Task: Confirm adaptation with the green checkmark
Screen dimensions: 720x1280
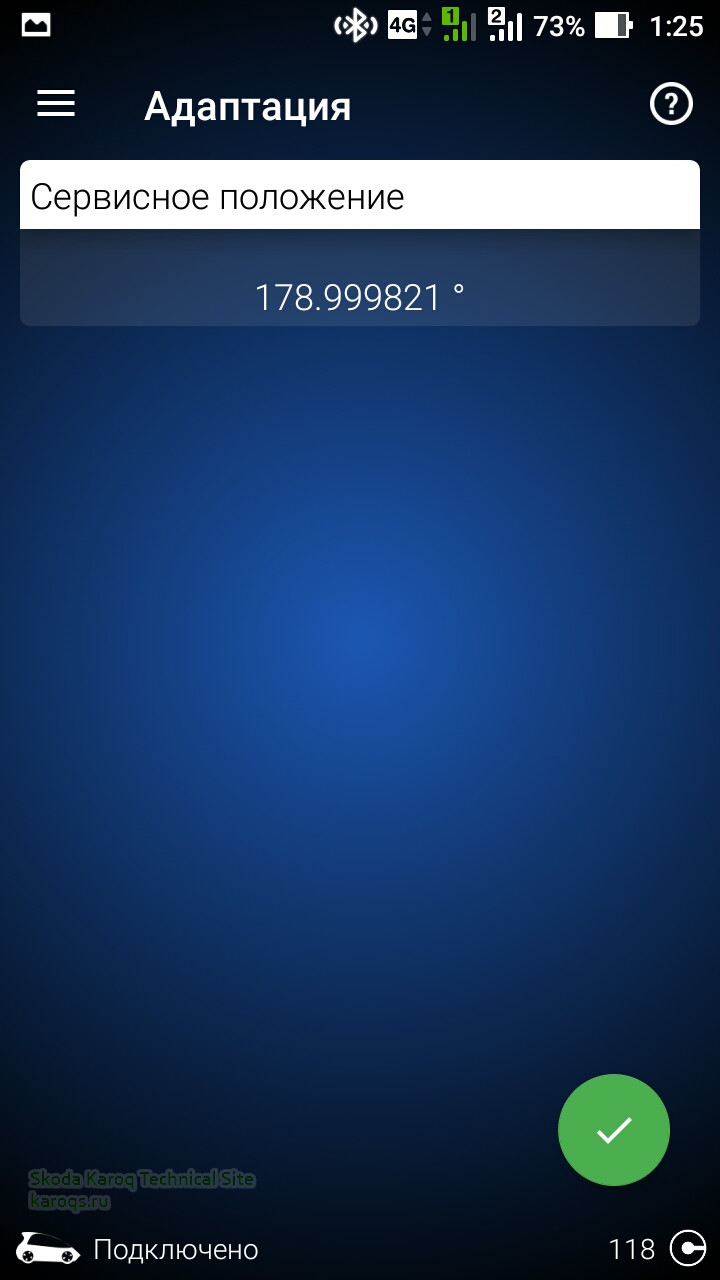Action: (613, 1130)
